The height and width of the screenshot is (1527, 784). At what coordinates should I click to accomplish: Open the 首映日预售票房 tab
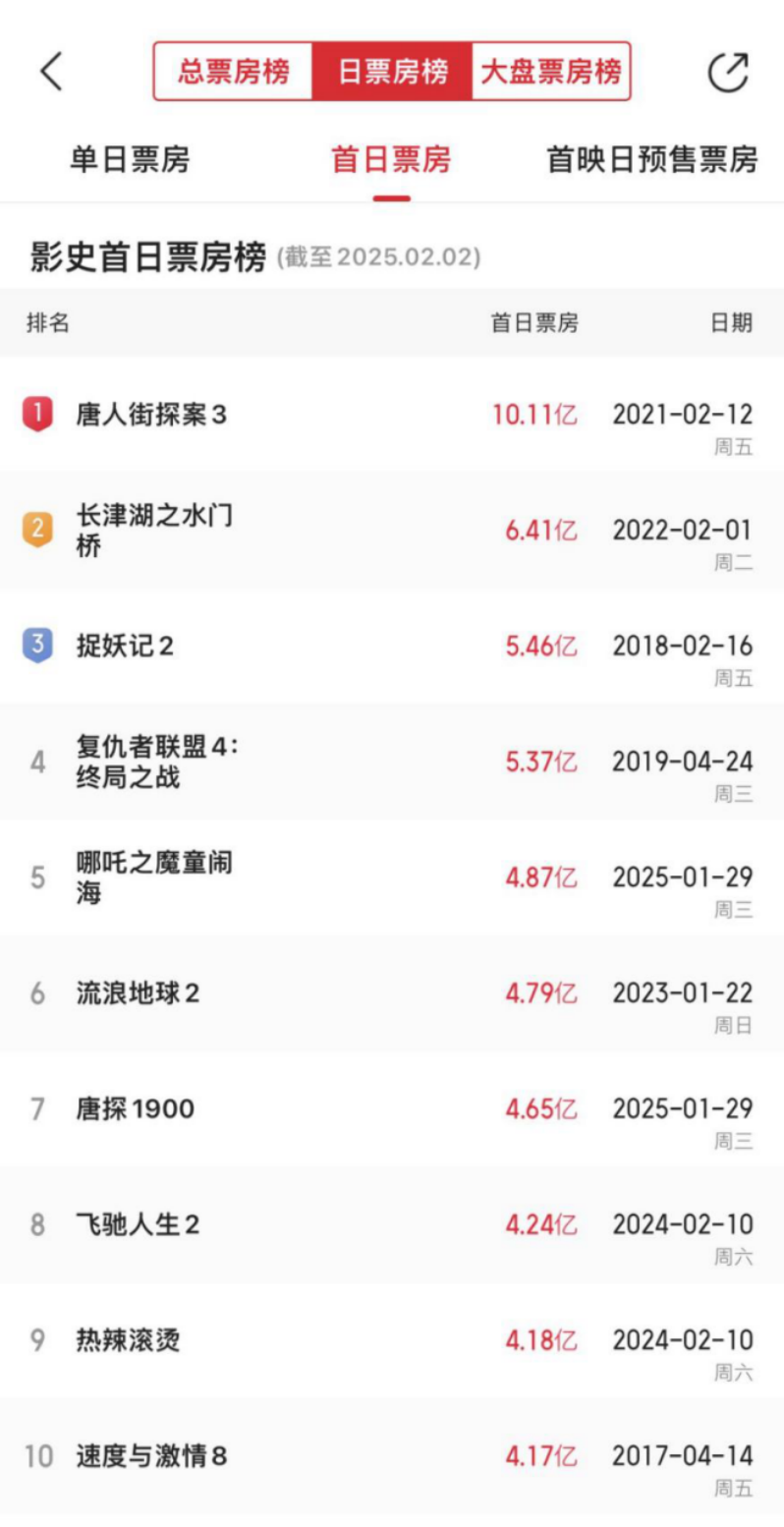click(652, 159)
